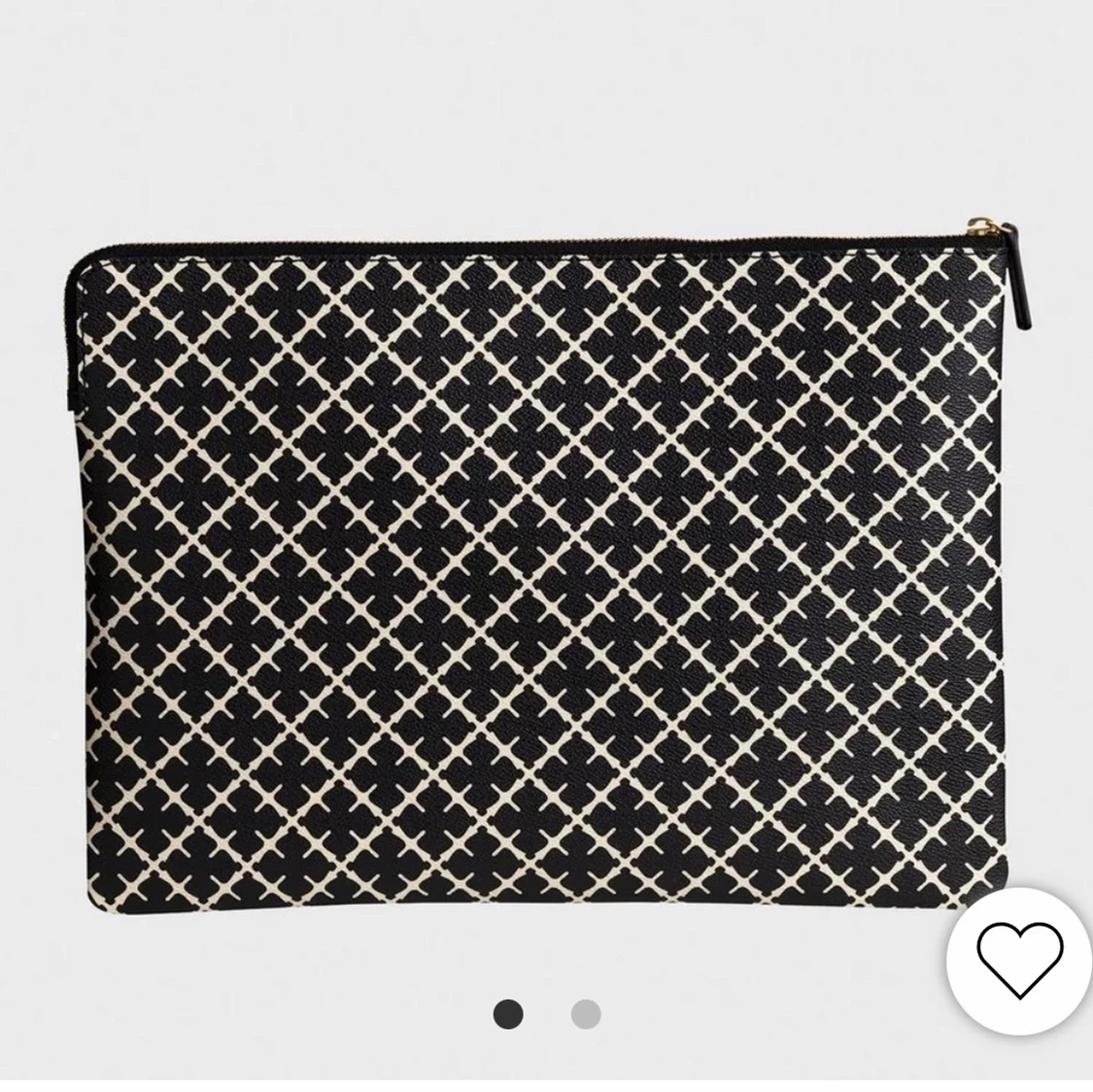Screen dimensions: 1093x1092
Task: Jump to the second product photo dot
Action: [x=585, y=1014]
